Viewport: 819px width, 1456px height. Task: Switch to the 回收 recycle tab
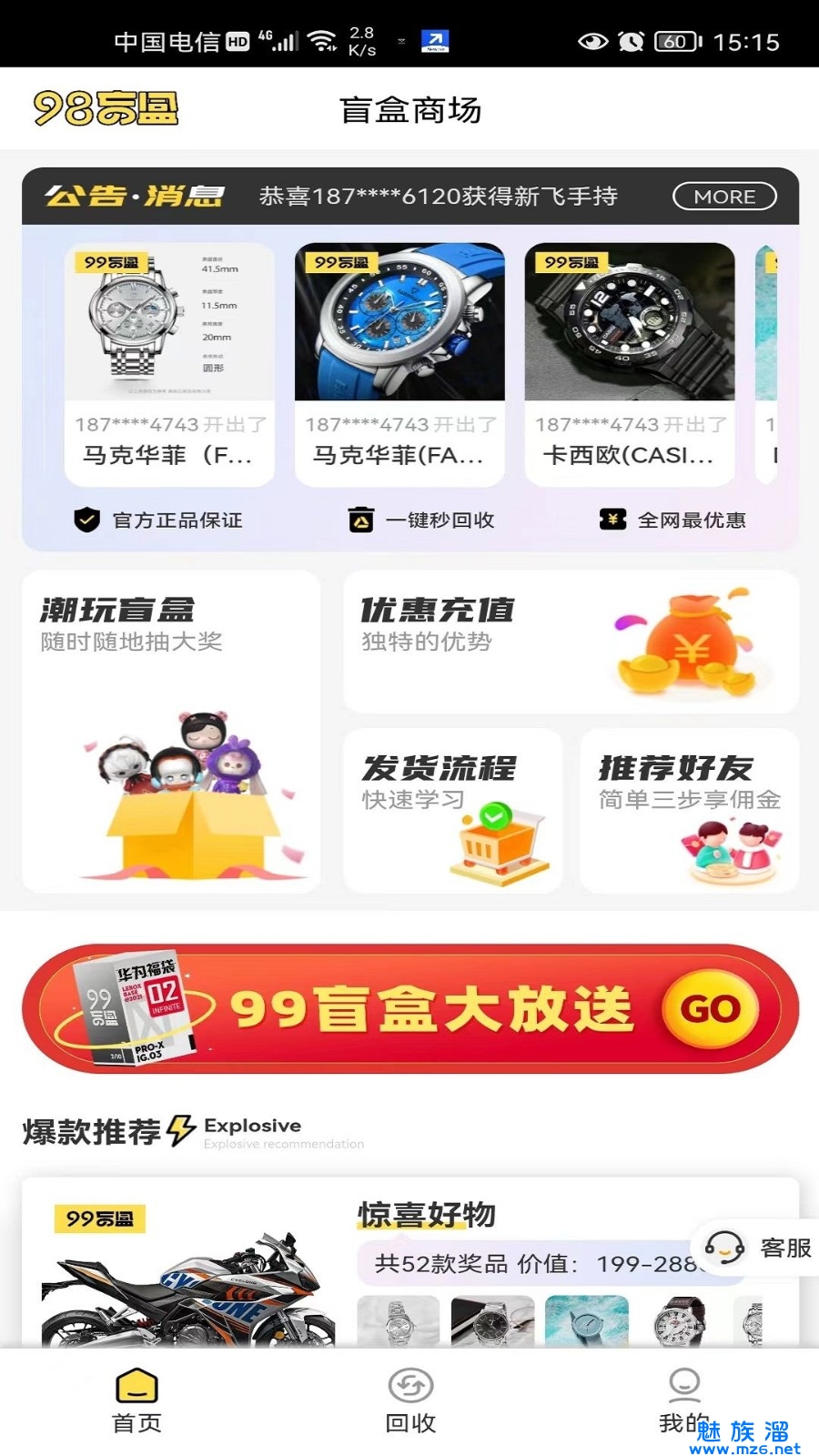click(x=410, y=1400)
